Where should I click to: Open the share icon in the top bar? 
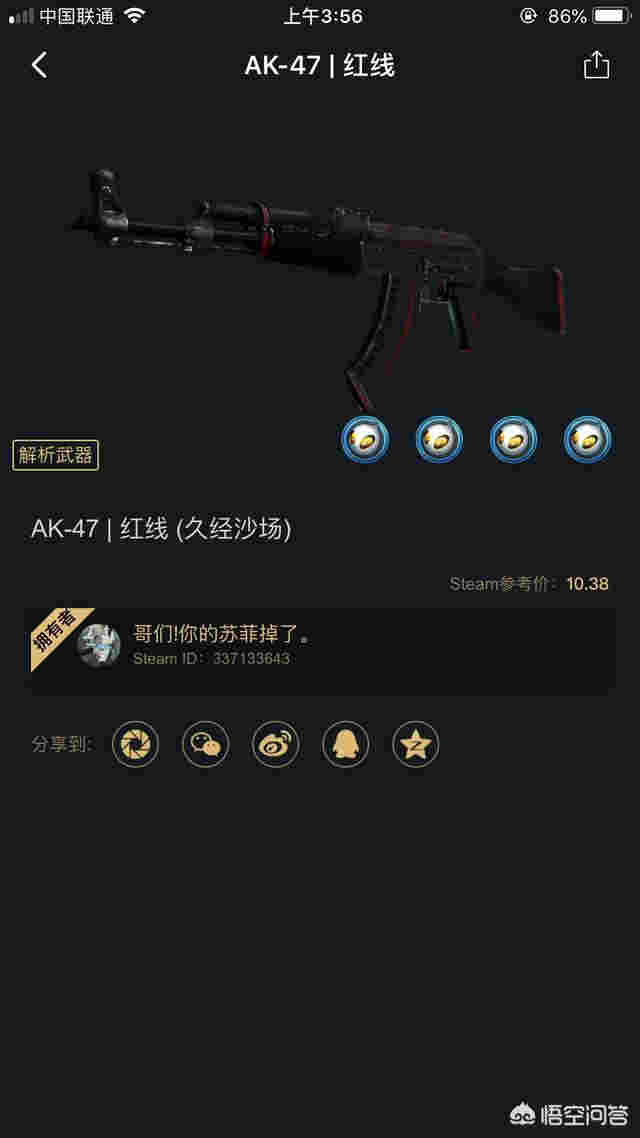pos(596,66)
